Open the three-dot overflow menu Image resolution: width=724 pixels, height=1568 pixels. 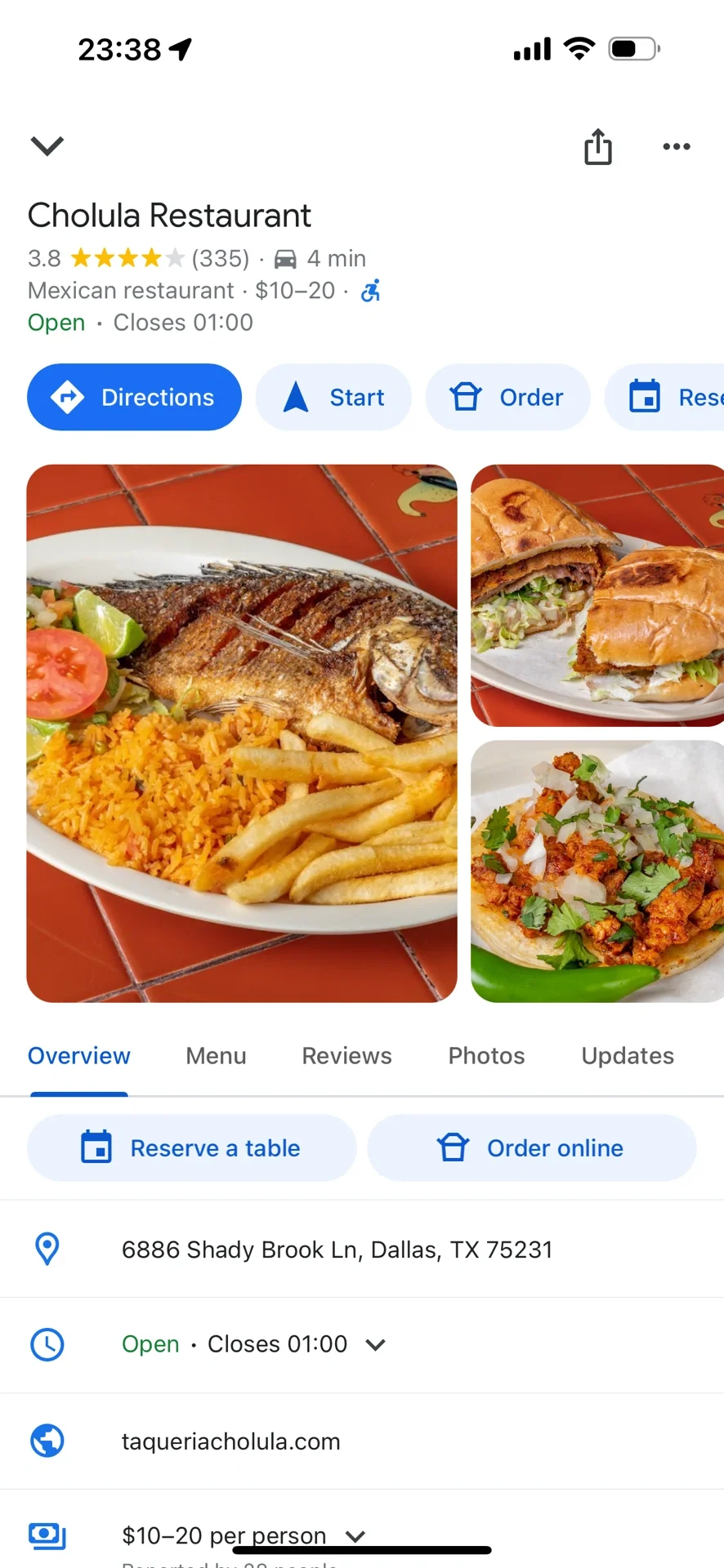point(676,147)
